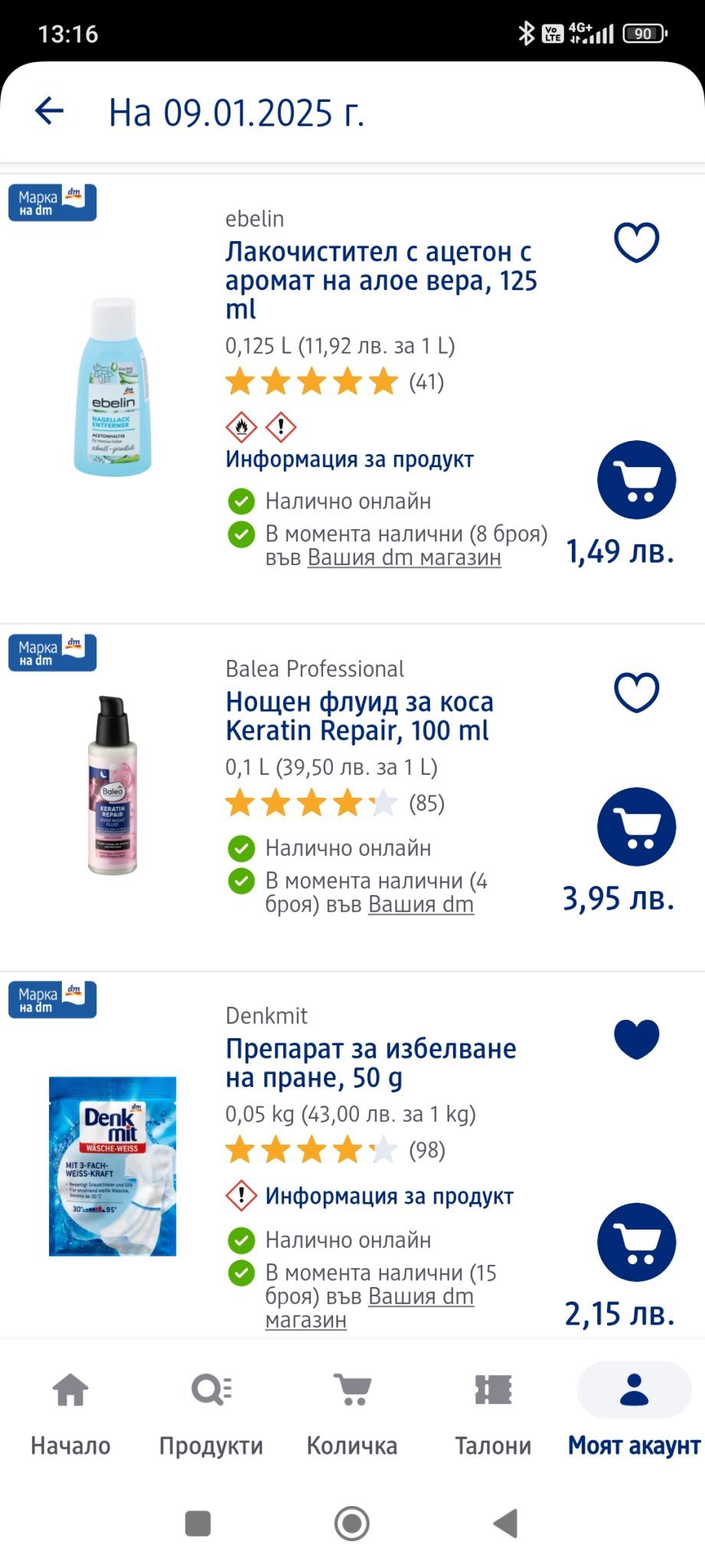Add Denkmit Препарат за избелване to cart
The width and height of the screenshot is (705, 1568).
636,1243
